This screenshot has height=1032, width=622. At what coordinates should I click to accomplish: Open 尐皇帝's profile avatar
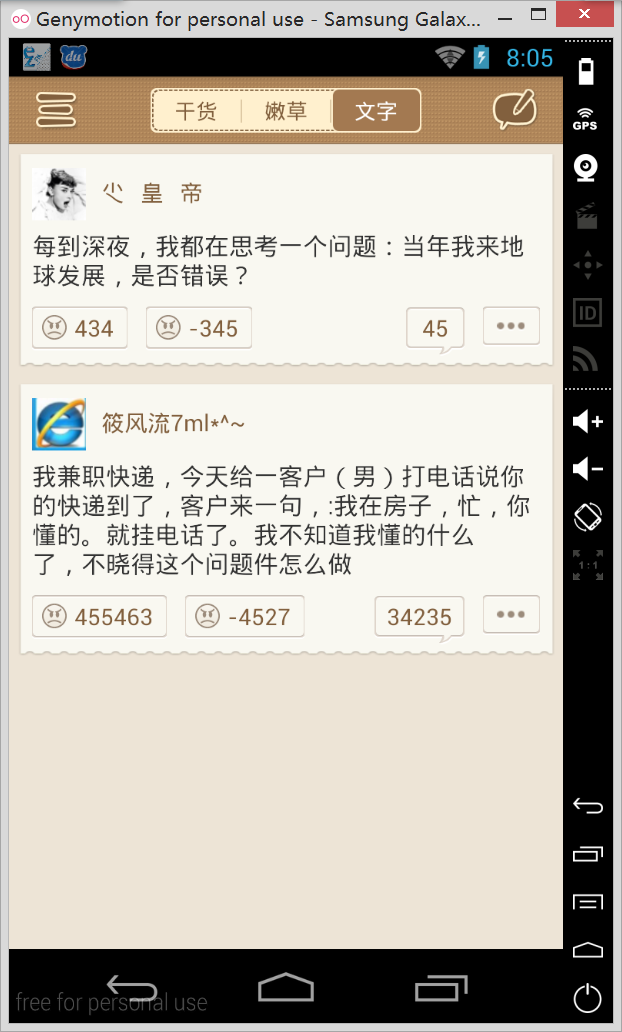[x=59, y=194]
